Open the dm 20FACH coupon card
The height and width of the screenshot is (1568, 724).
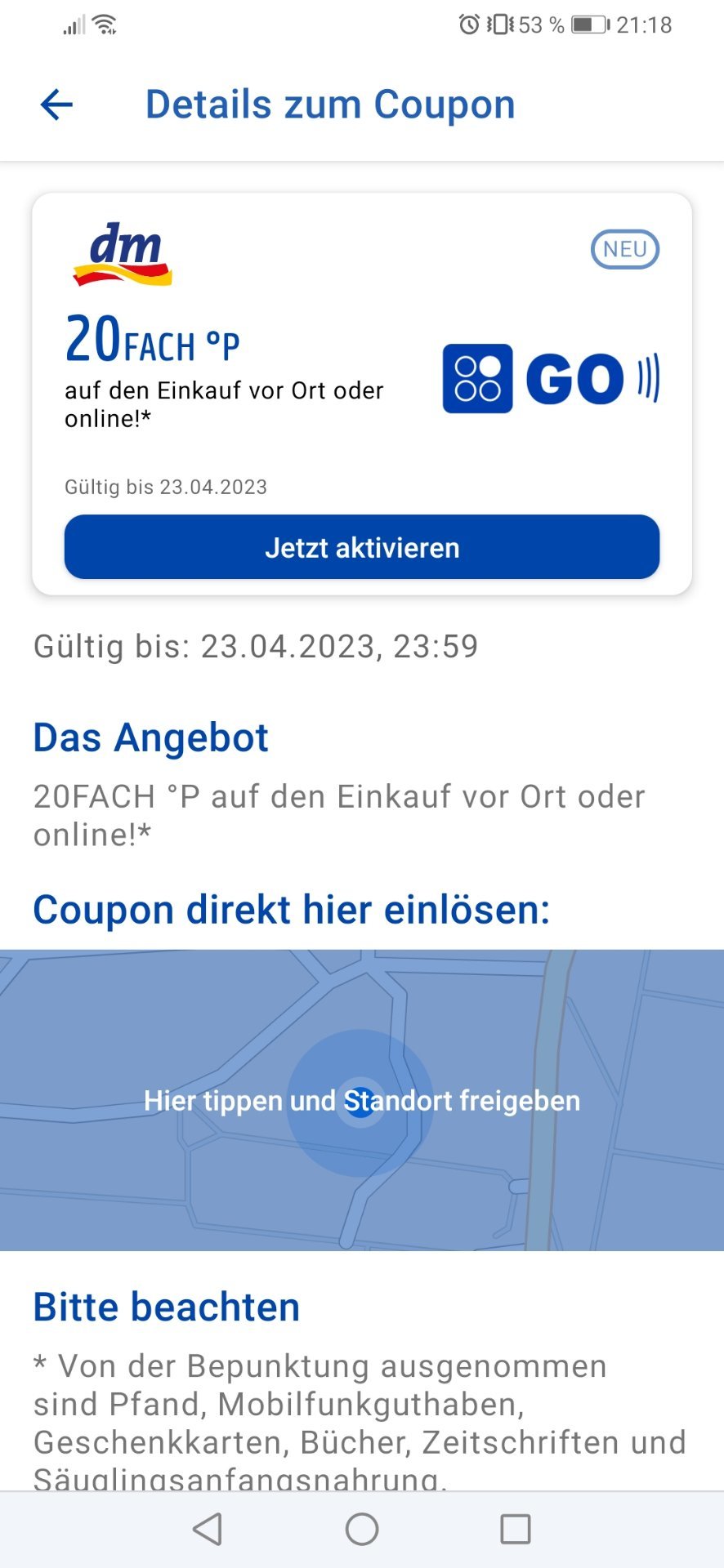[362, 394]
